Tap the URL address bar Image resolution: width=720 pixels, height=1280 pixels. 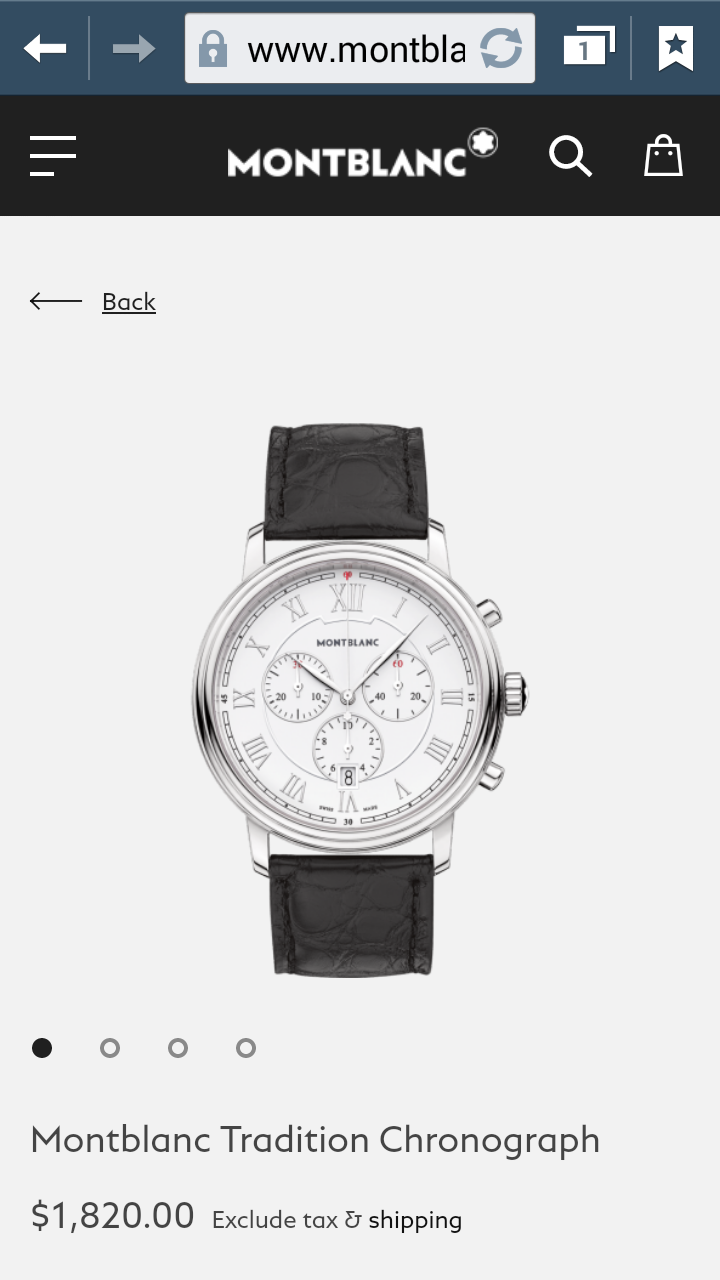coord(340,48)
